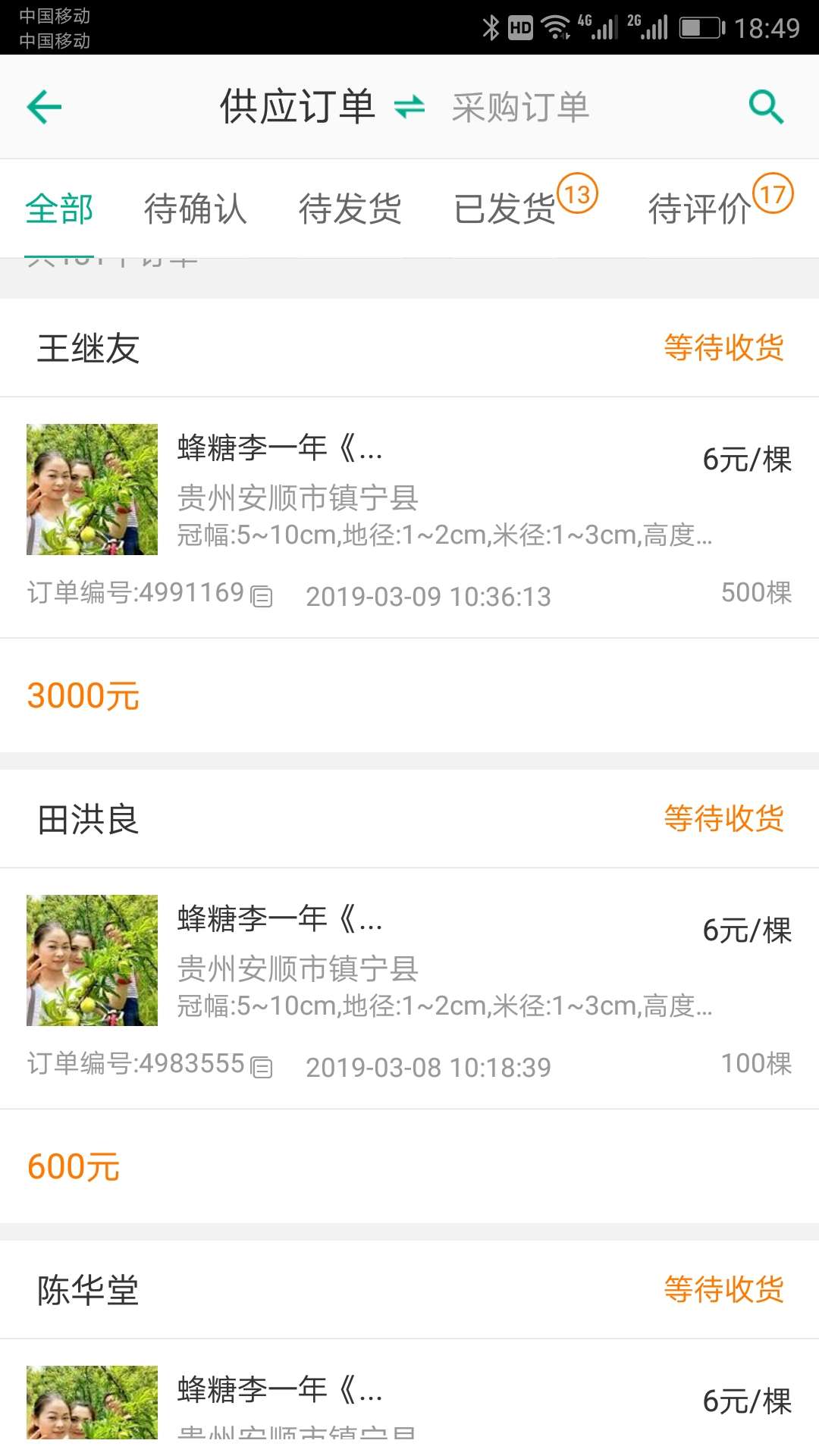Copy order number 4991169
Viewport: 819px width, 1456px height.
tap(262, 597)
